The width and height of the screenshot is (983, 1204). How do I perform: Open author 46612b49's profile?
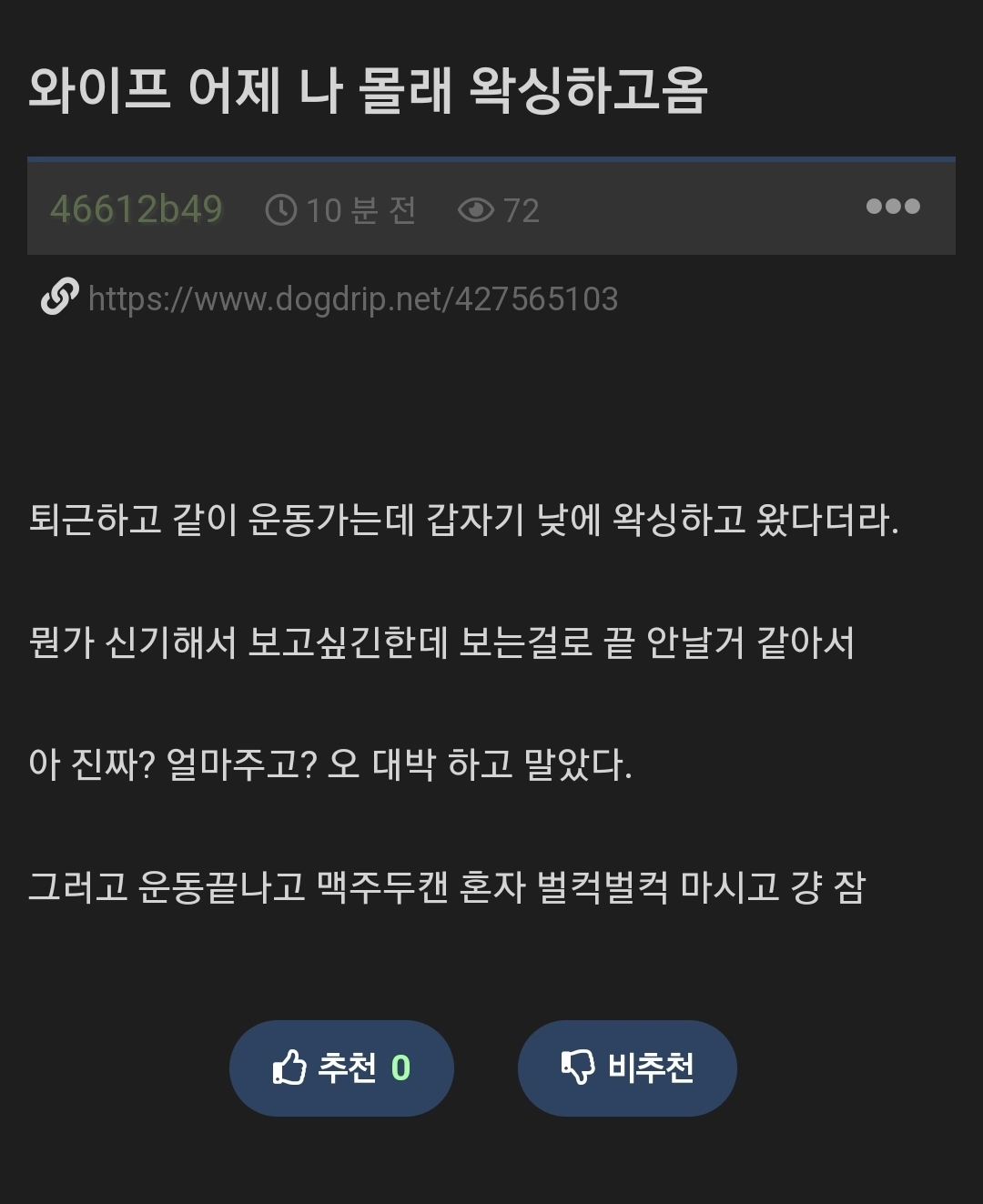[x=137, y=209]
